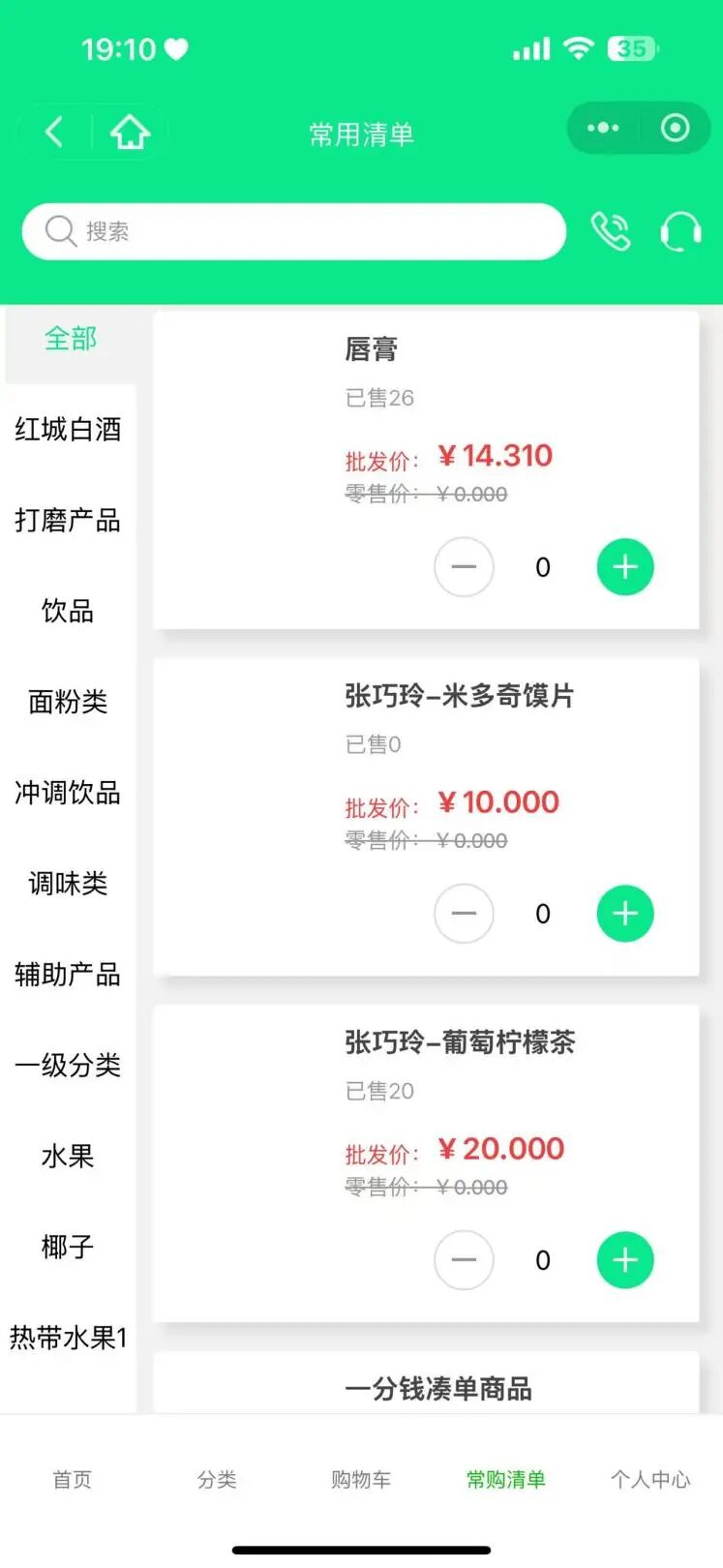Select the 冲调饮品 sidebar category
This screenshot has height=1568, width=723.
(x=68, y=794)
